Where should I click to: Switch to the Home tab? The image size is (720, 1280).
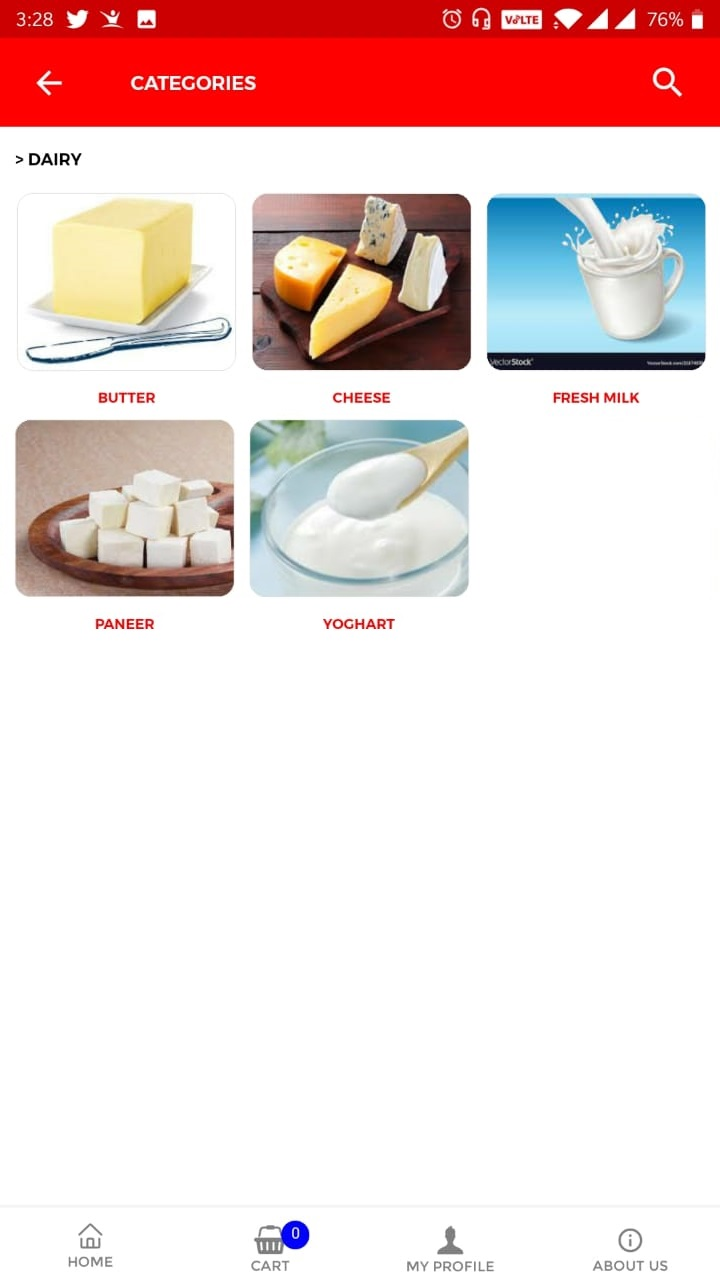coord(90,1246)
